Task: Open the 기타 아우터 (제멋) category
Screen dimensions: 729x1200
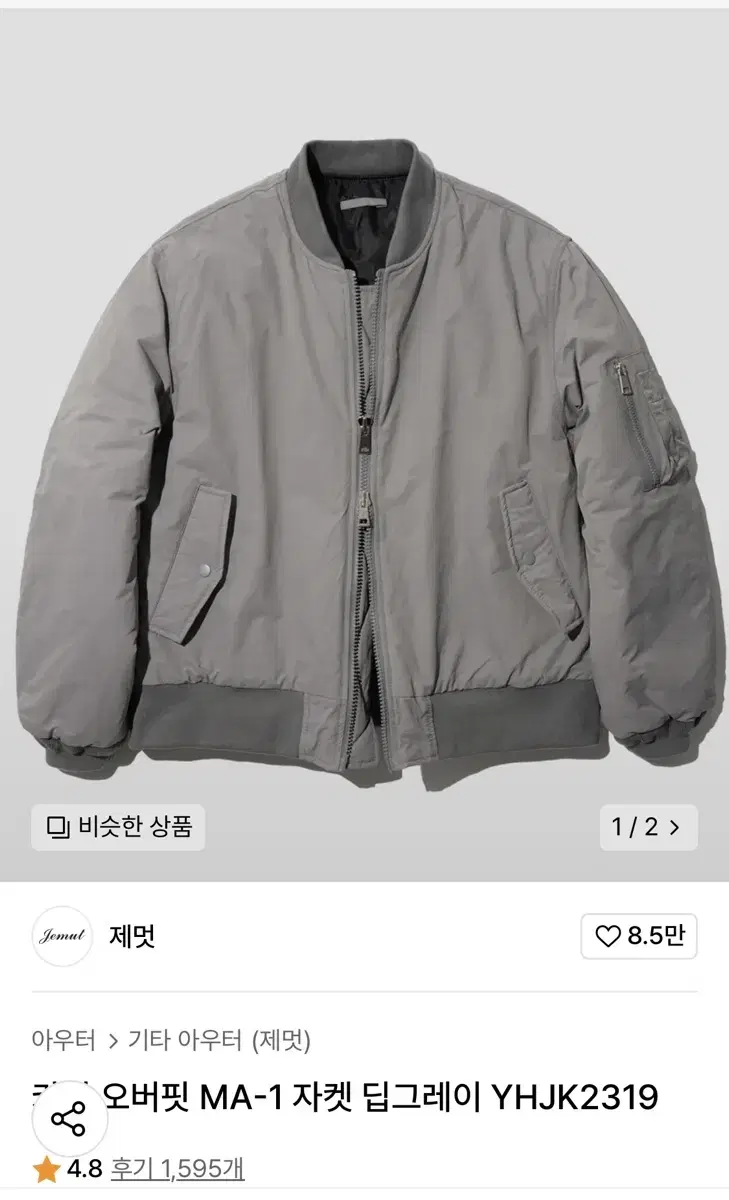Action: (x=220, y=1040)
